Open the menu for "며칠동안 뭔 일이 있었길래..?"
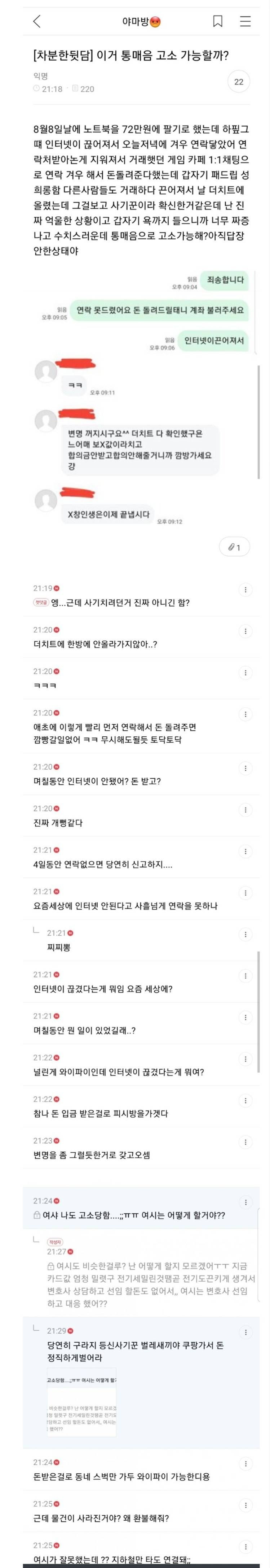The height and width of the screenshot is (1568, 270). click(246, 1017)
